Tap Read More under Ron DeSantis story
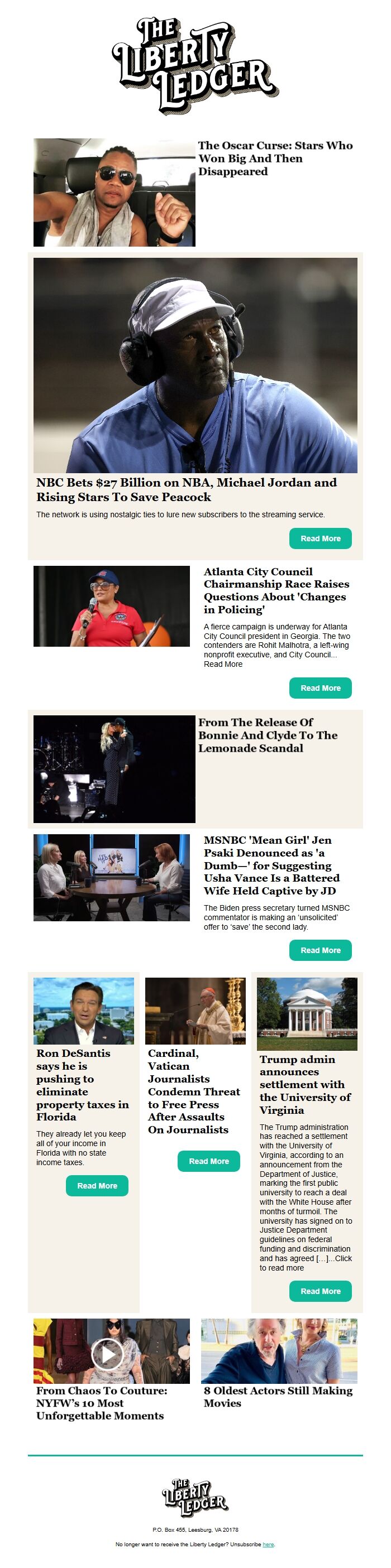This screenshot has width=391, height=1568. pos(97,1186)
